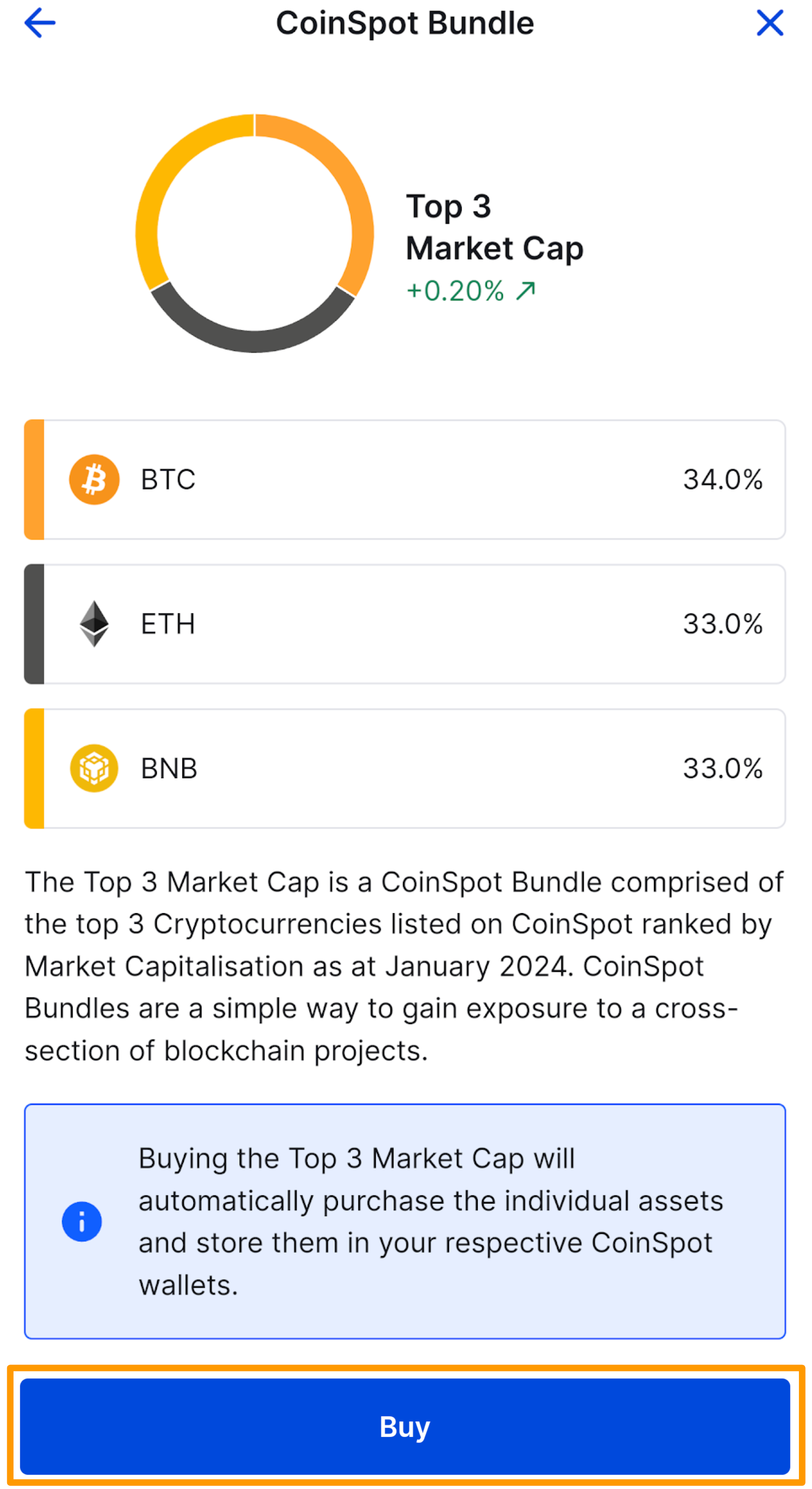The image size is (812, 1489).
Task: Click the Top 3 Market Cap title
Action: point(495,227)
